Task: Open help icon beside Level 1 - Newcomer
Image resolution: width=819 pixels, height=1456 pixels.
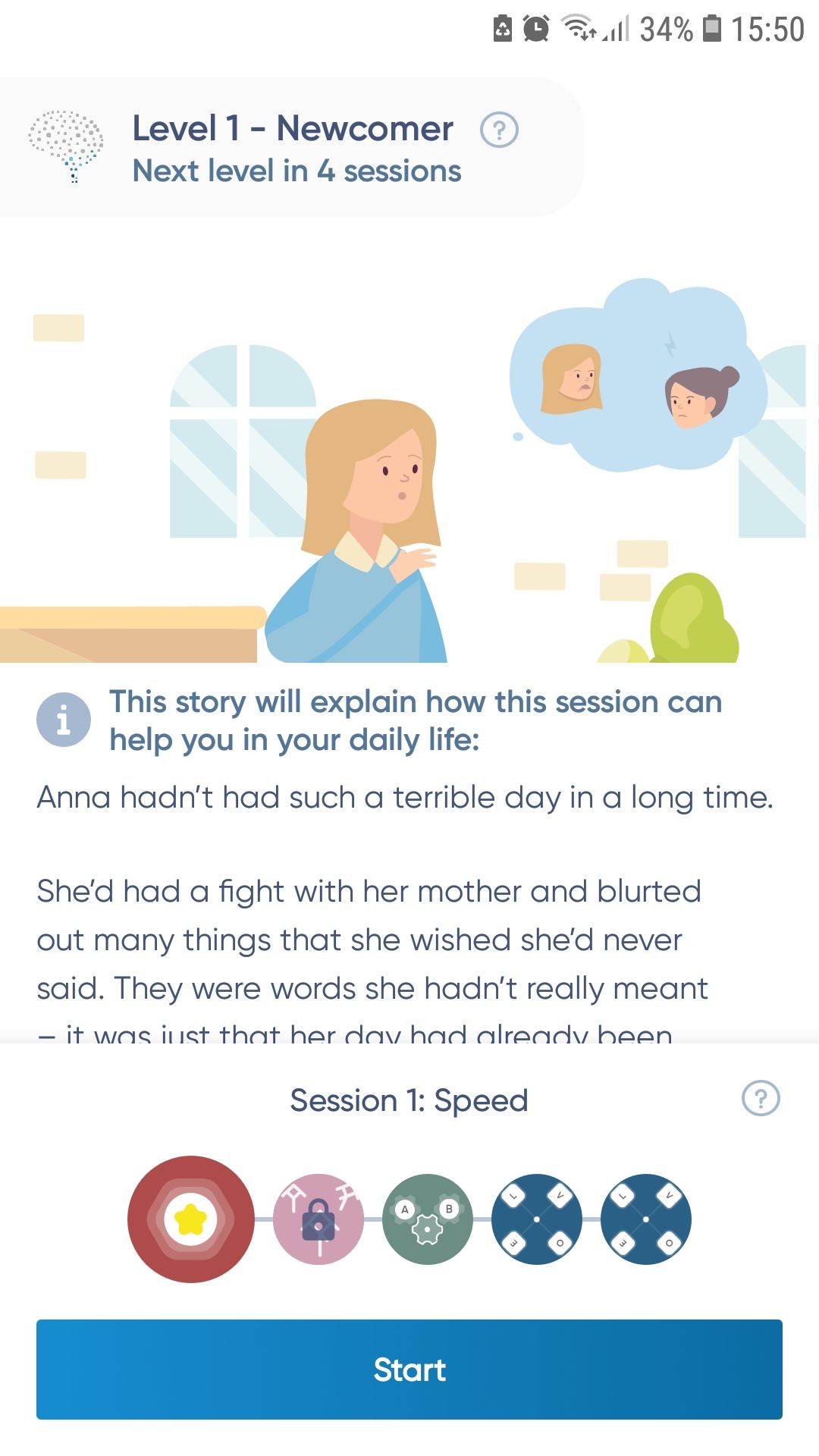Action: [x=499, y=130]
